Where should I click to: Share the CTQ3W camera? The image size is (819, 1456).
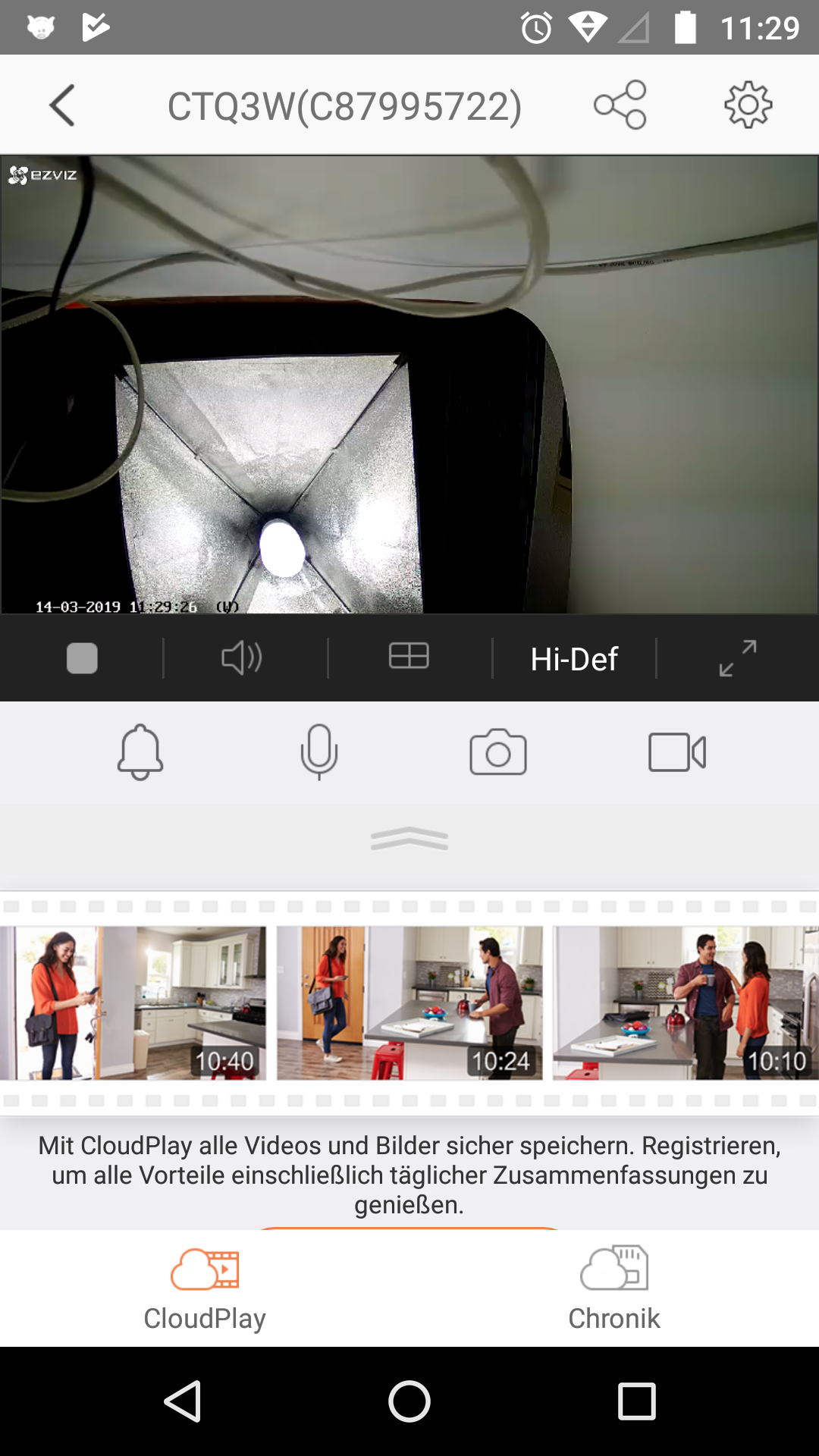click(620, 105)
